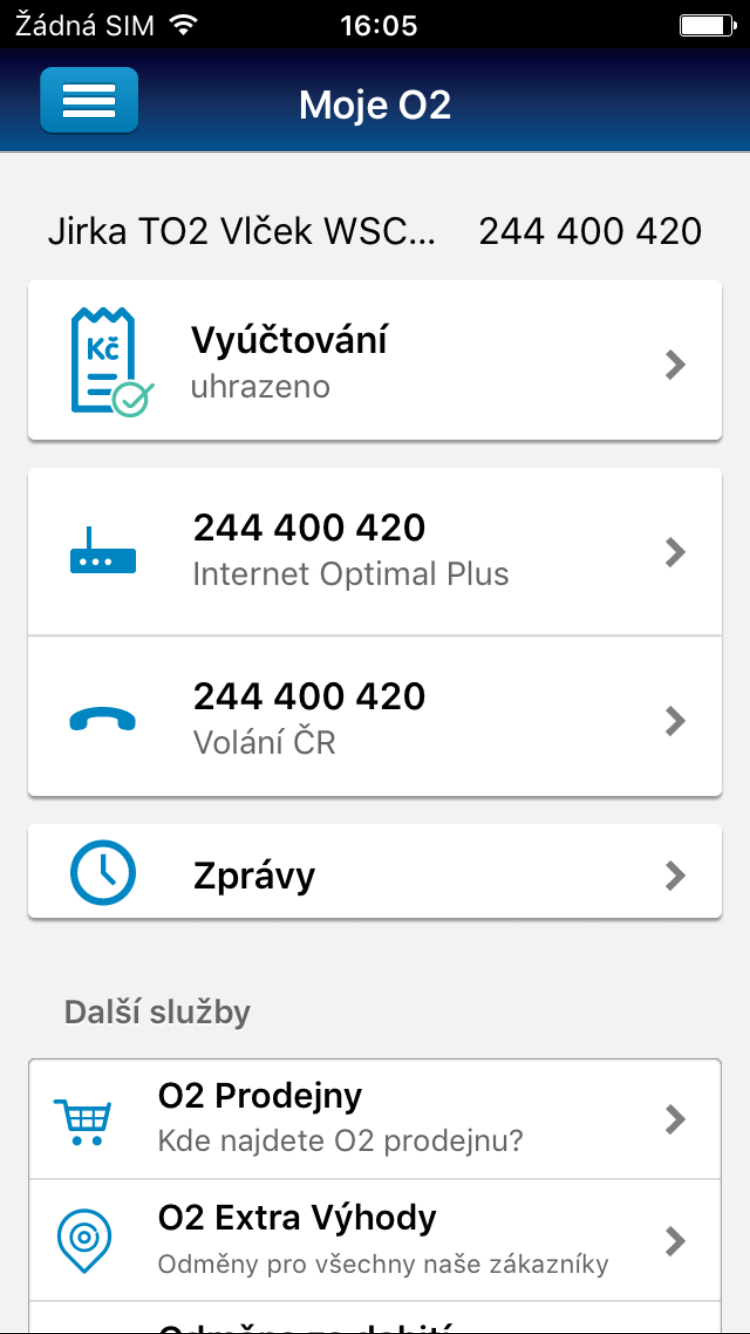The image size is (750, 1334).
Task: Open the hamburger drawer menu
Action: (x=89, y=100)
